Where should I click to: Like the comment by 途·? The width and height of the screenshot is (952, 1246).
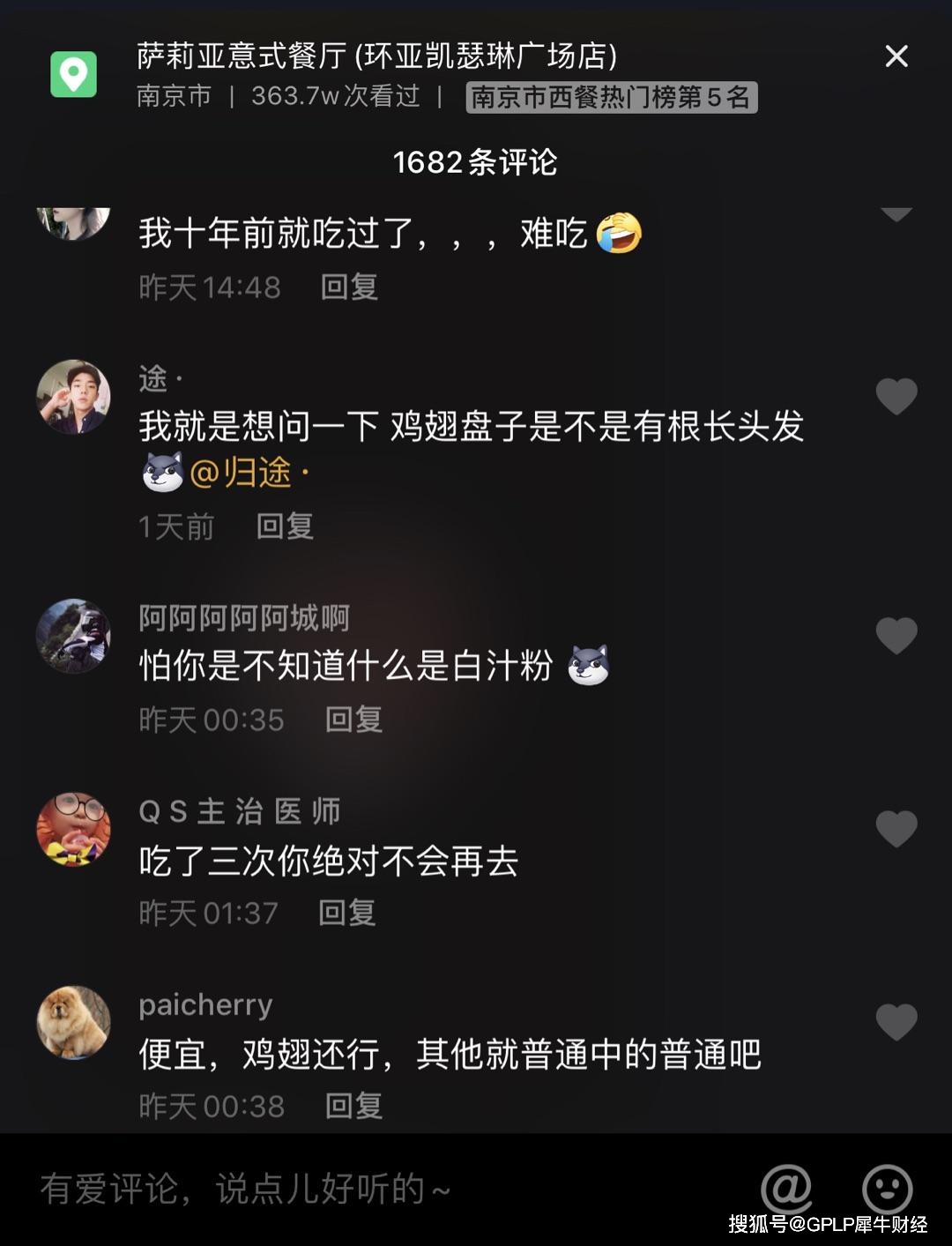tap(896, 396)
